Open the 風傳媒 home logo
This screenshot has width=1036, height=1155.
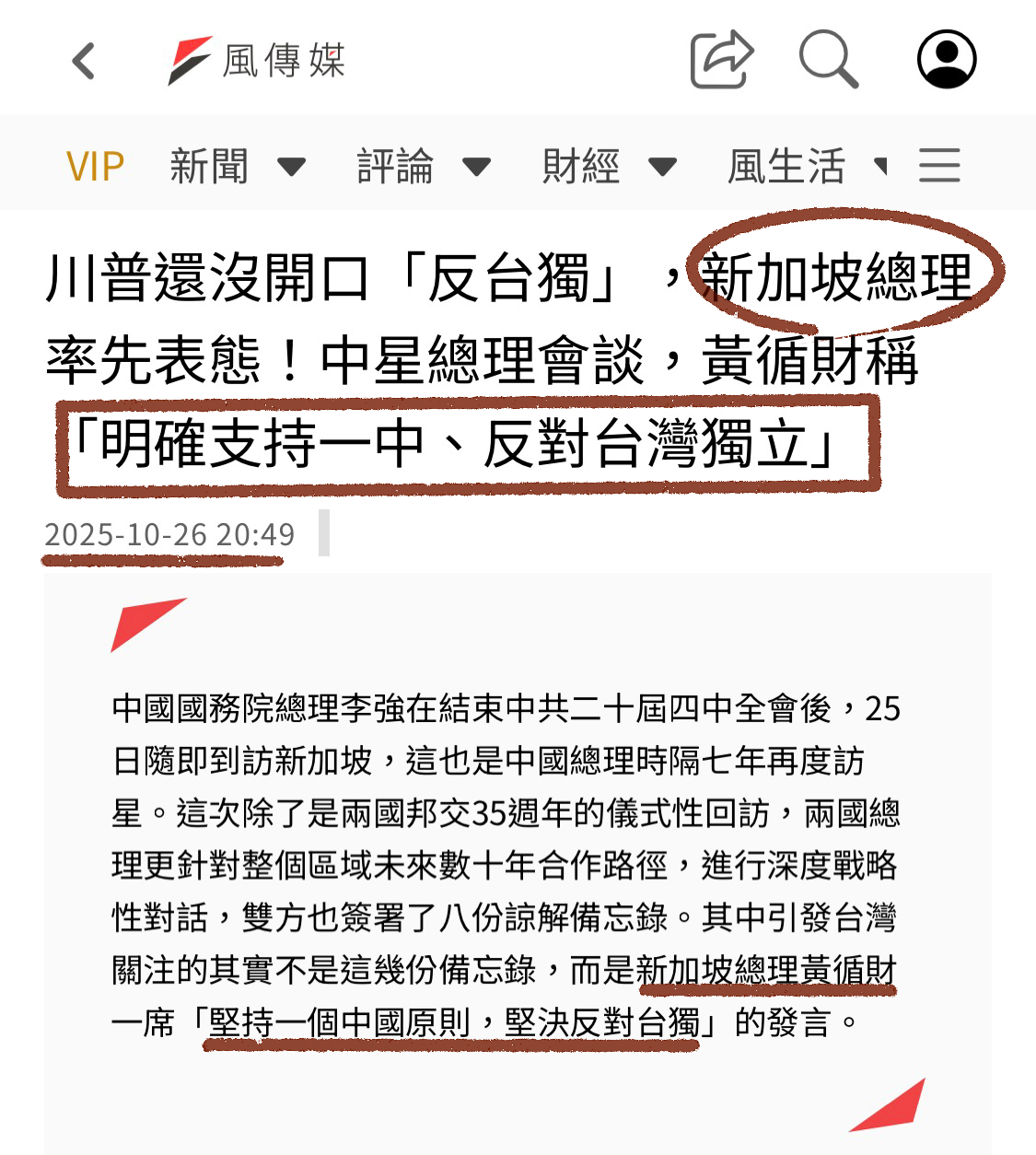(x=257, y=61)
